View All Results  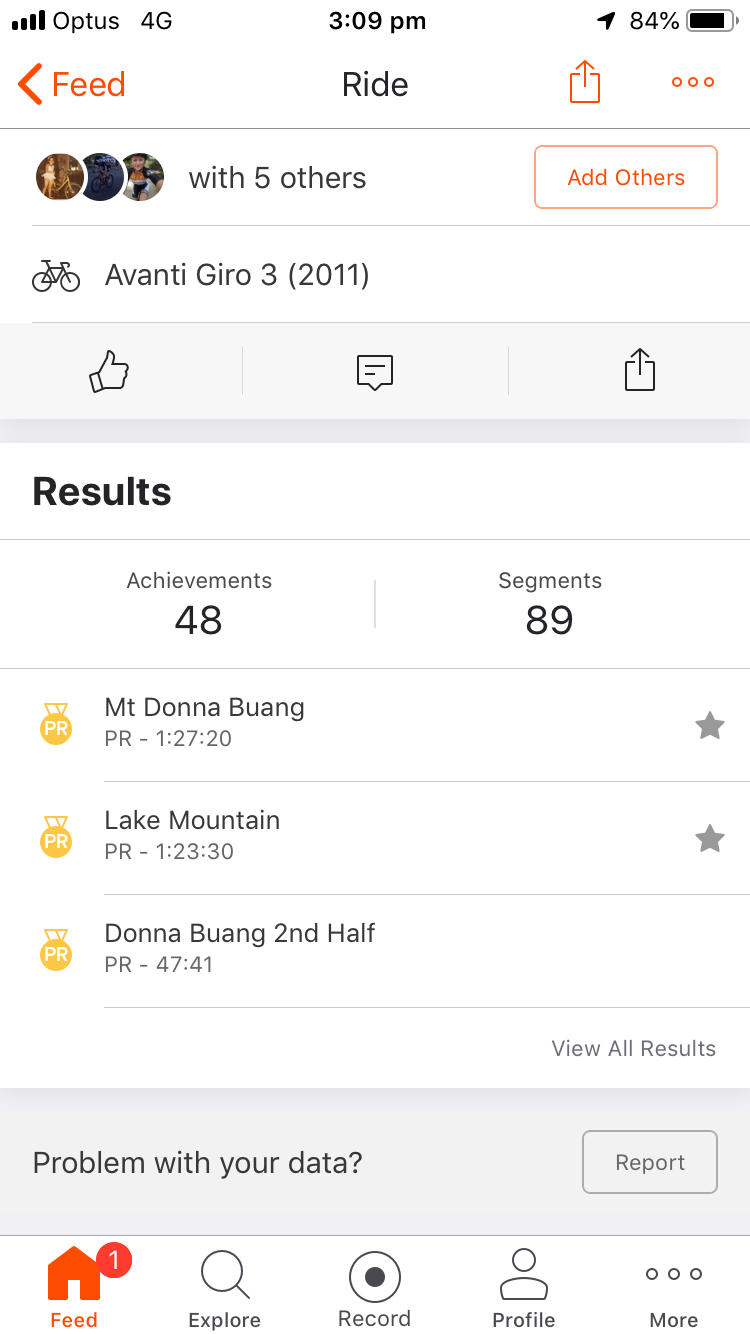634,1048
